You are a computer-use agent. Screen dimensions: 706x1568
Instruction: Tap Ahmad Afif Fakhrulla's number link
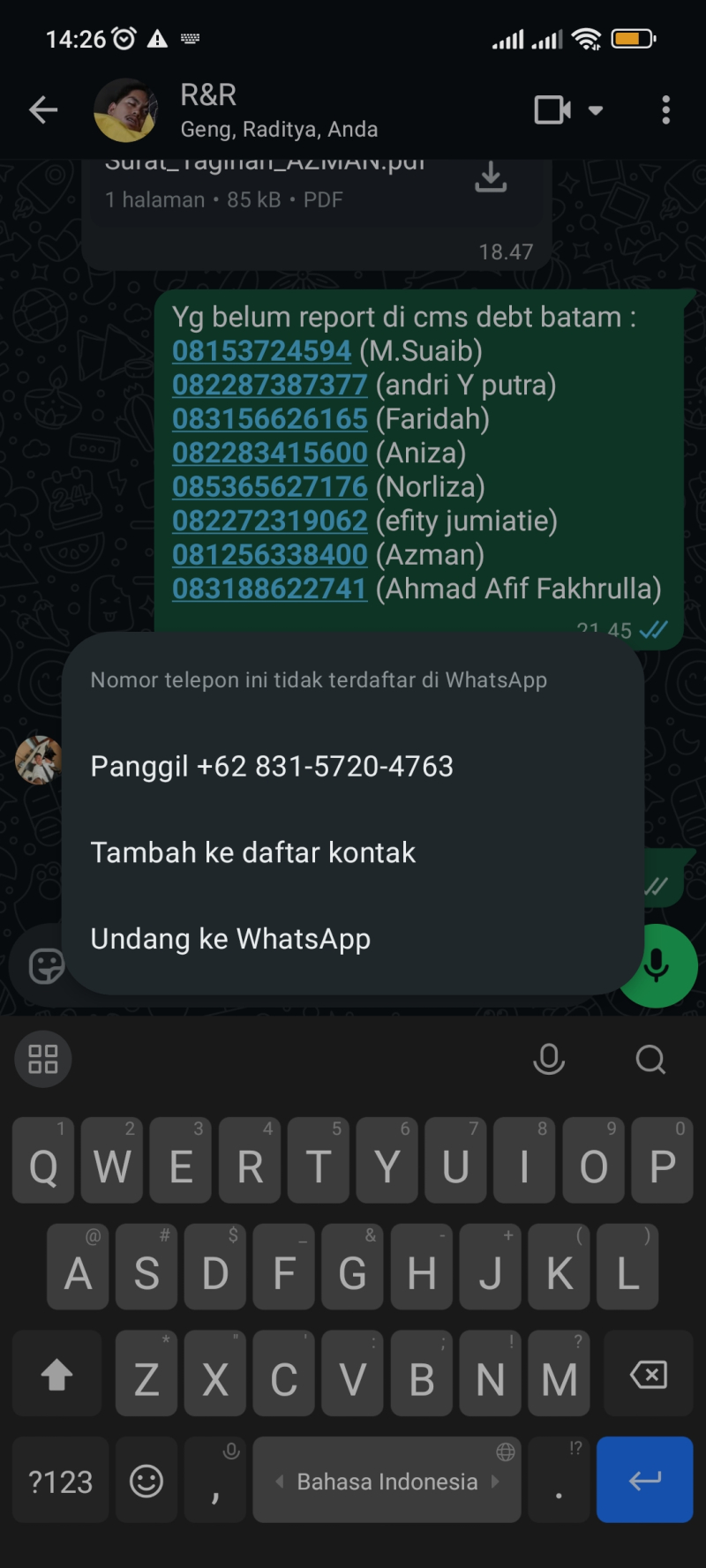269,589
